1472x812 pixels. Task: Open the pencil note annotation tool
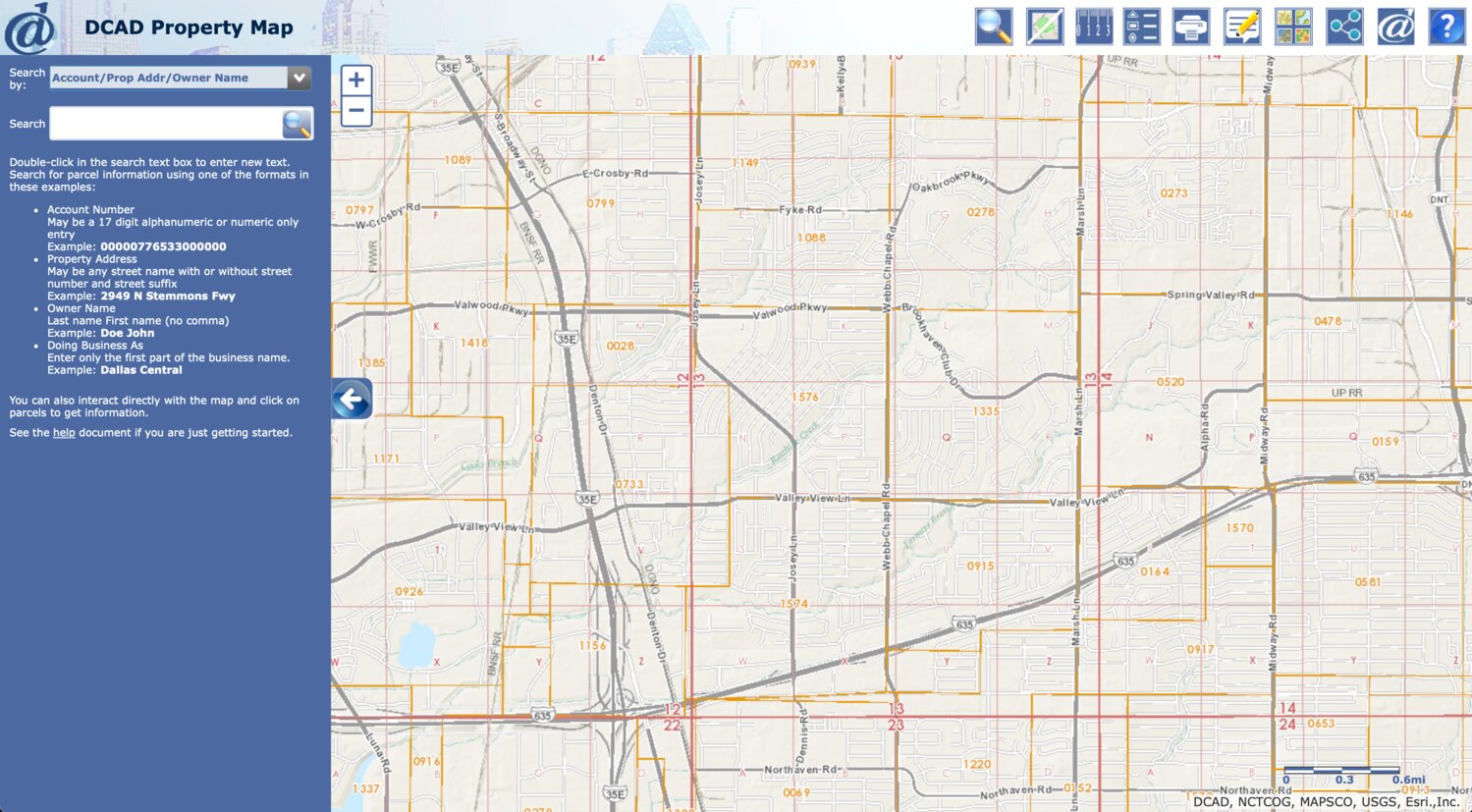pos(1241,27)
